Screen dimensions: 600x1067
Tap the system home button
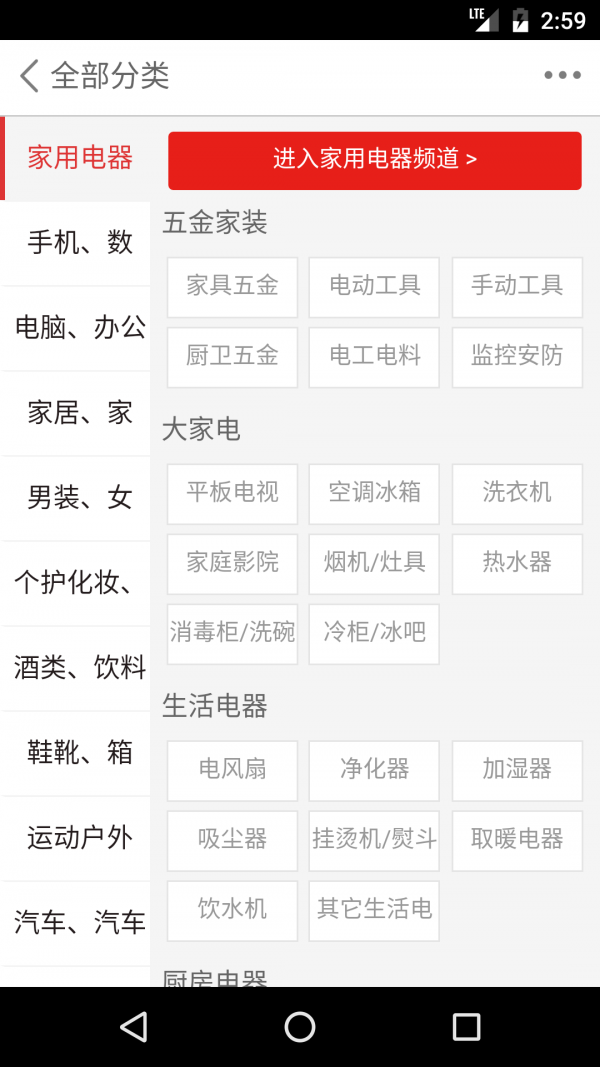coord(300,1027)
